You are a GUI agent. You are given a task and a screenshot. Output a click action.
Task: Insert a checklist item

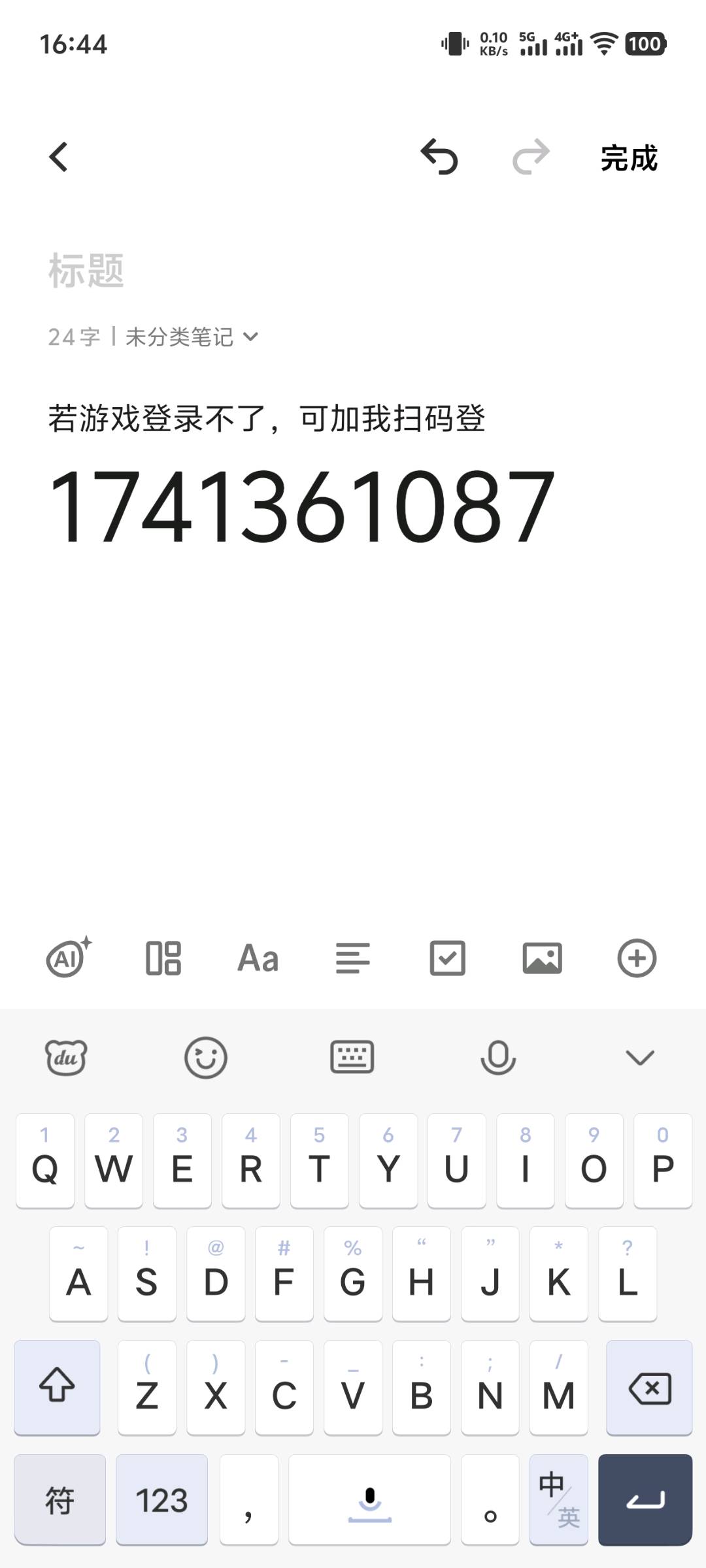448,958
